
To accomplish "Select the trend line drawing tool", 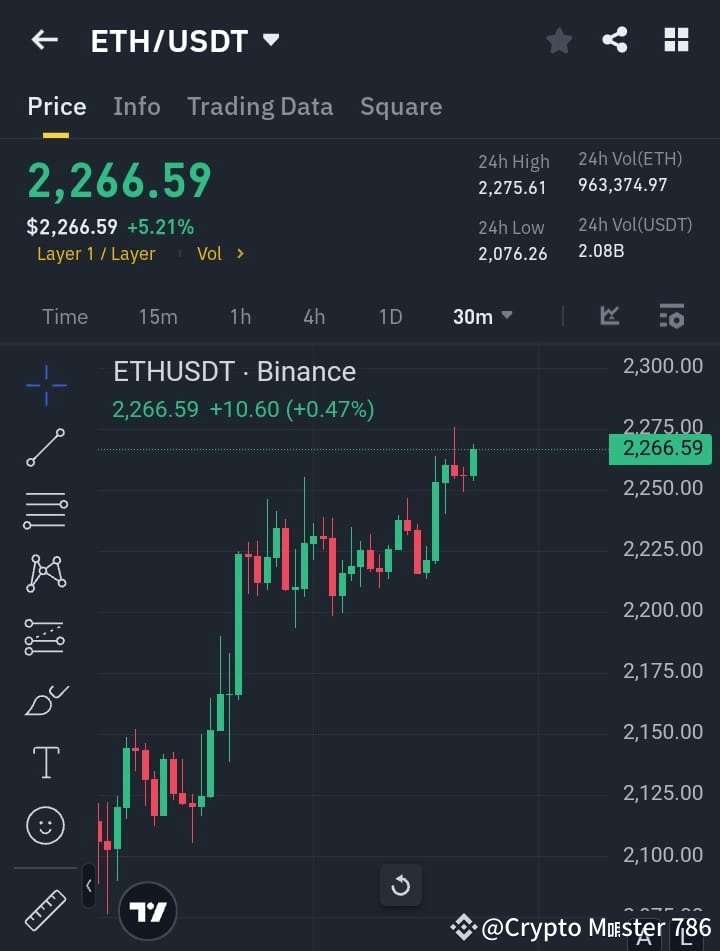I will pos(44,449).
